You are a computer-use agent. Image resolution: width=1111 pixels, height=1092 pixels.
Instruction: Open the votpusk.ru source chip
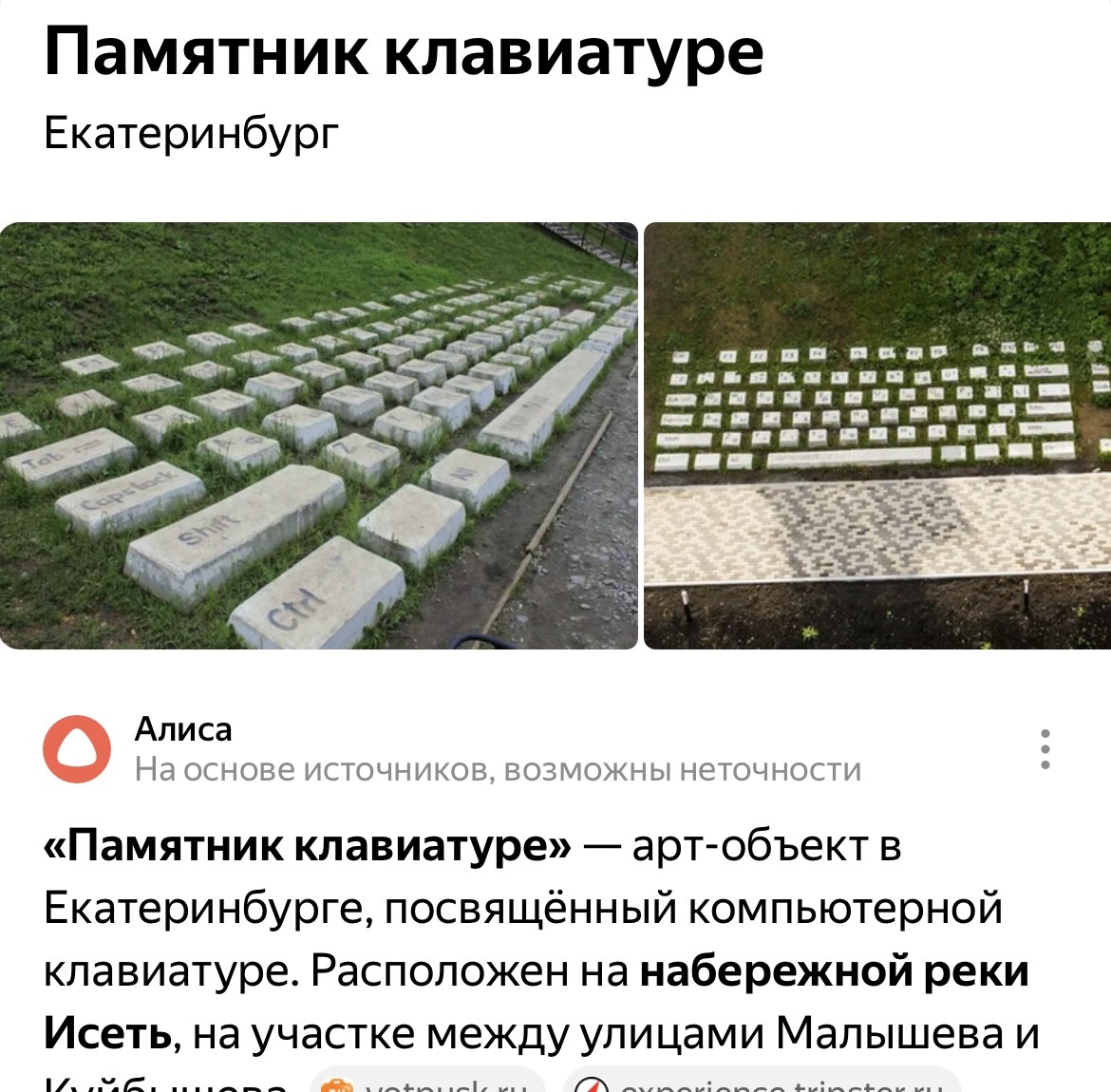[427, 1083]
